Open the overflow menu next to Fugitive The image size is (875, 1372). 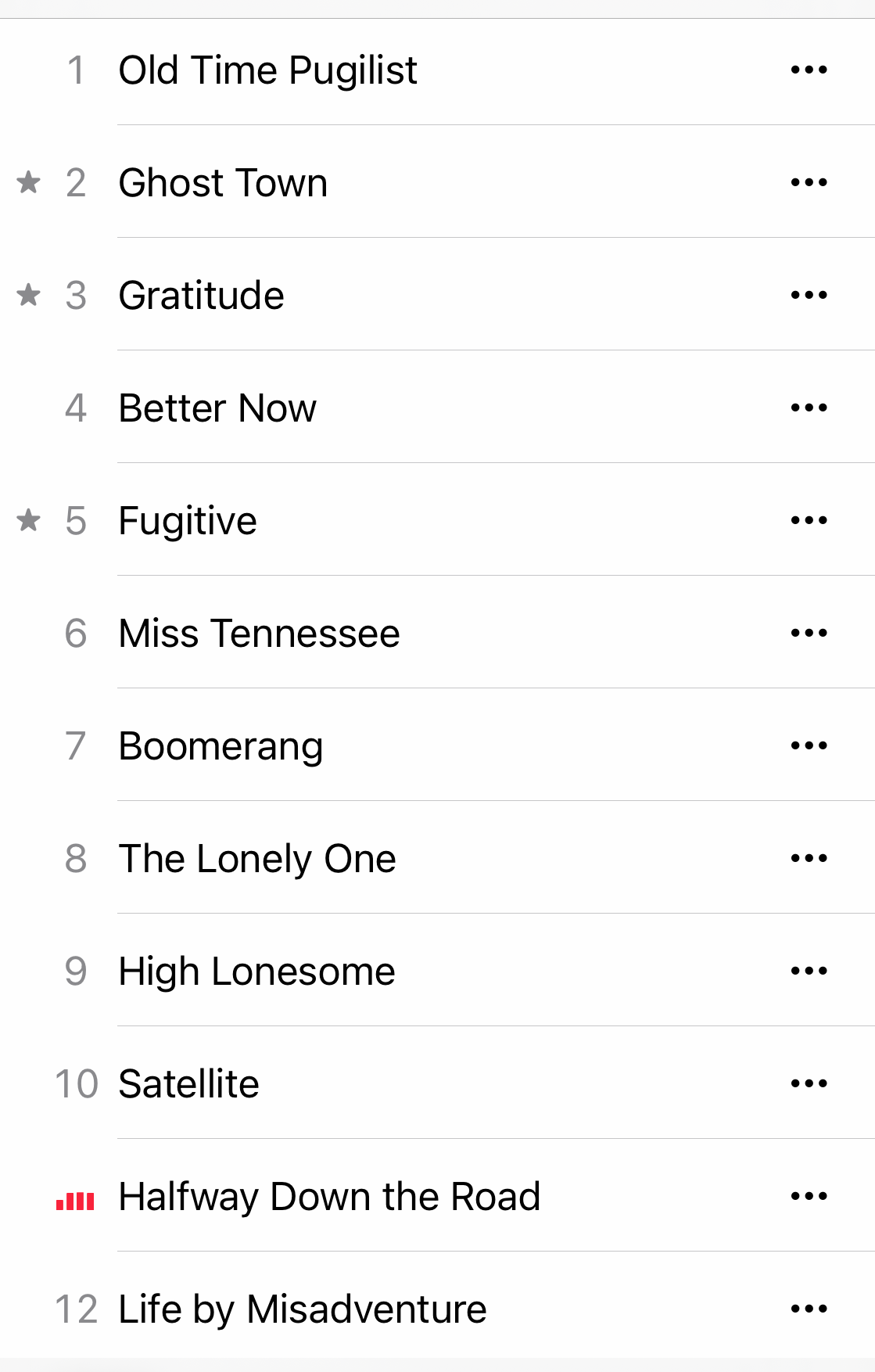pyautogui.click(x=809, y=521)
